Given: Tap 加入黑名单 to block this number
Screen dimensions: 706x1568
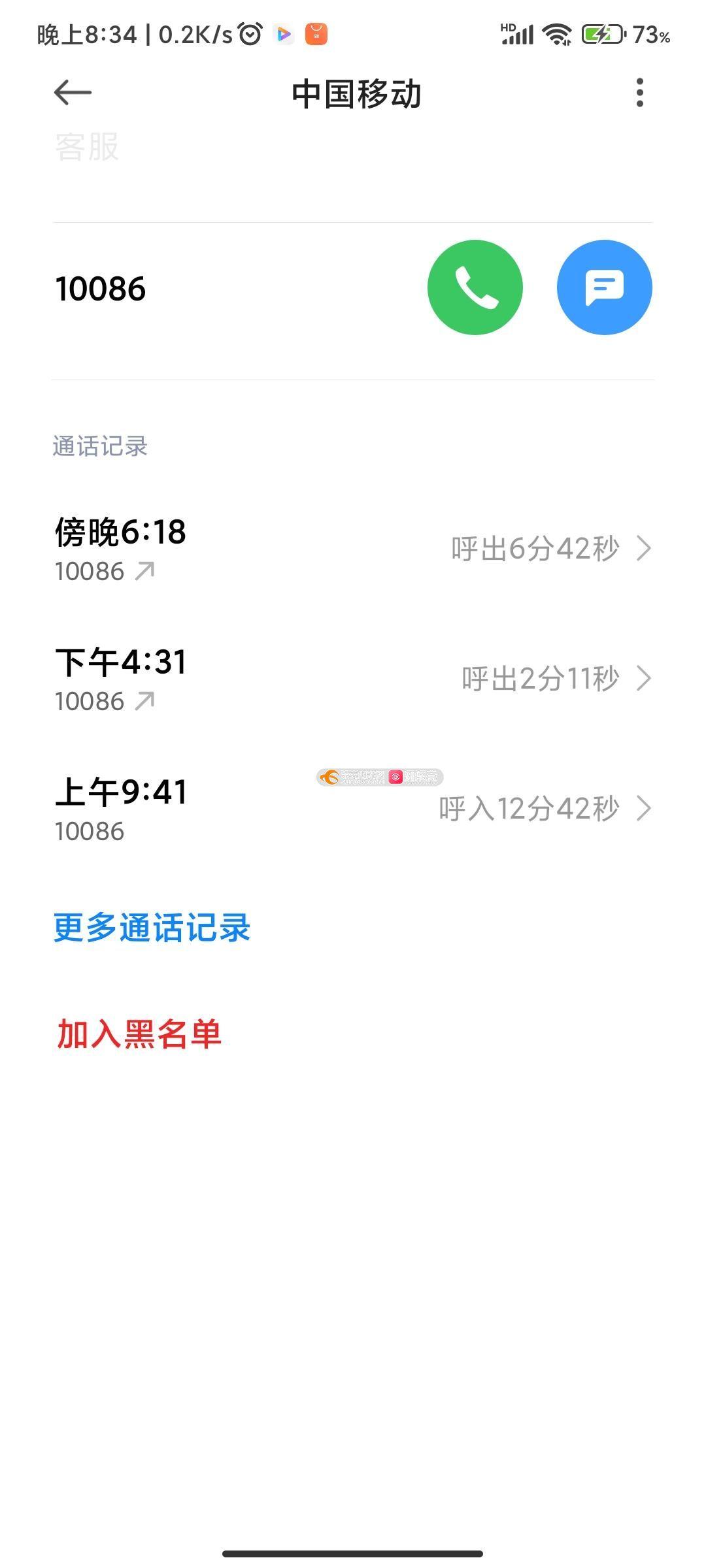Looking at the screenshot, I should [x=139, y=1034].
